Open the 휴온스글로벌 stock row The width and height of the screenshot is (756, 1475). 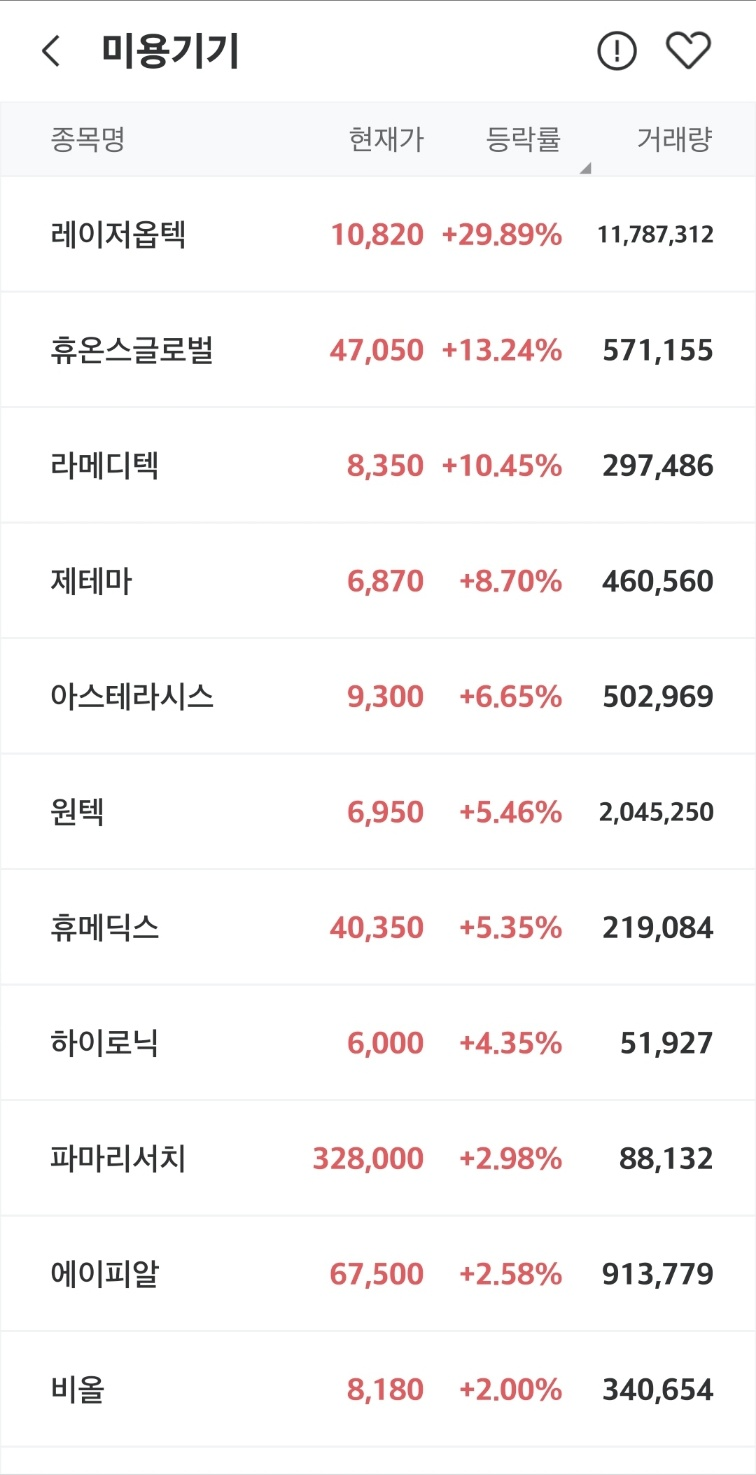tap(378, 350)
